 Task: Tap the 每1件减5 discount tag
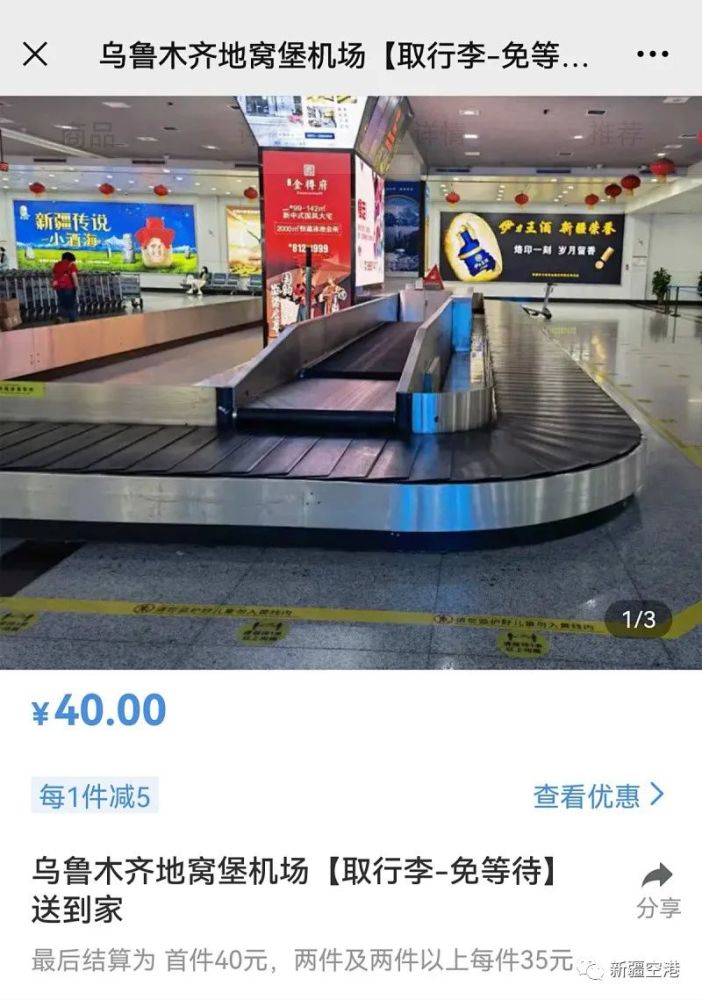(94, 796)
